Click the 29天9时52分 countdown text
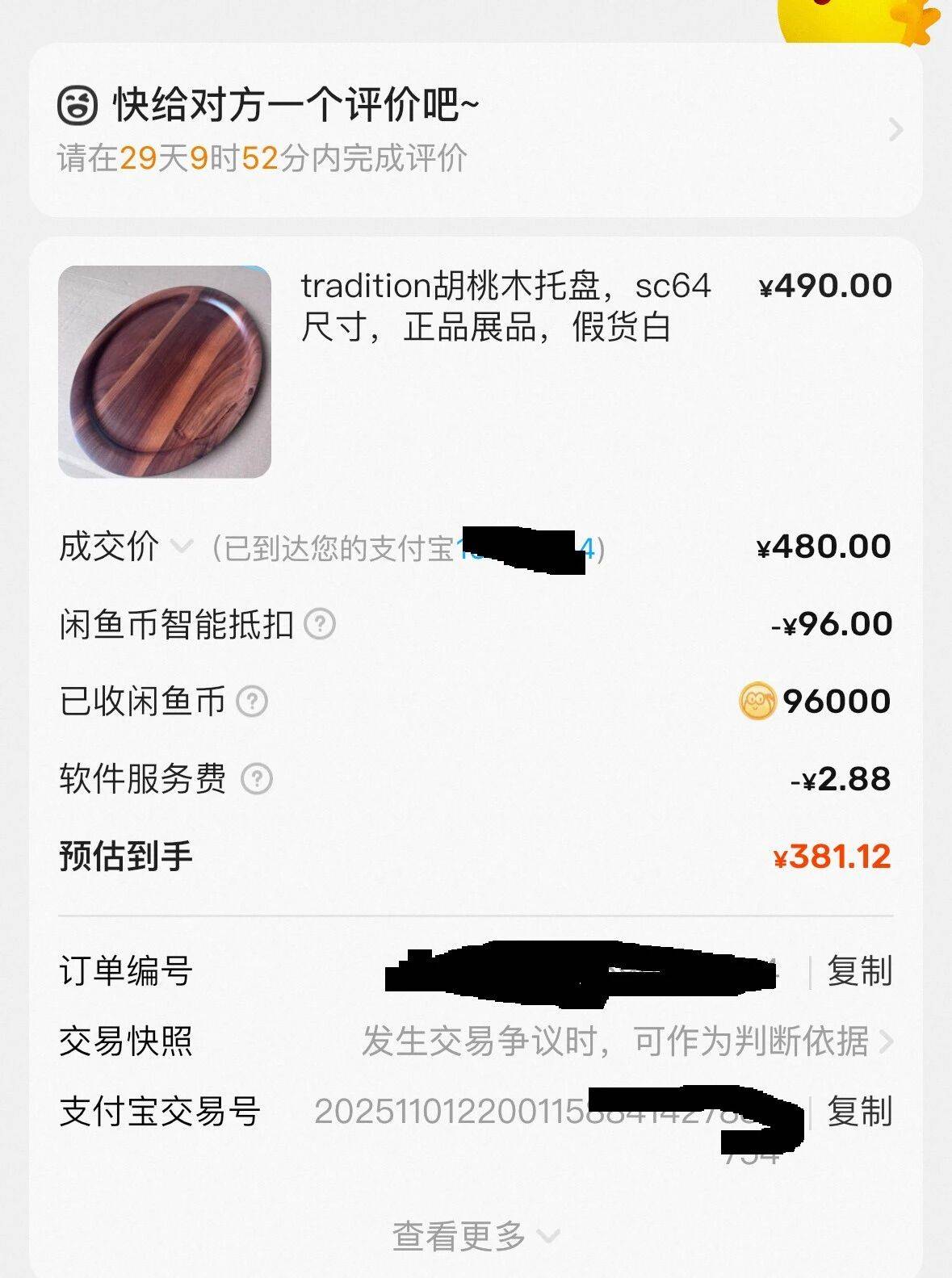This screenshot has width=952, height=1278. 199,161
